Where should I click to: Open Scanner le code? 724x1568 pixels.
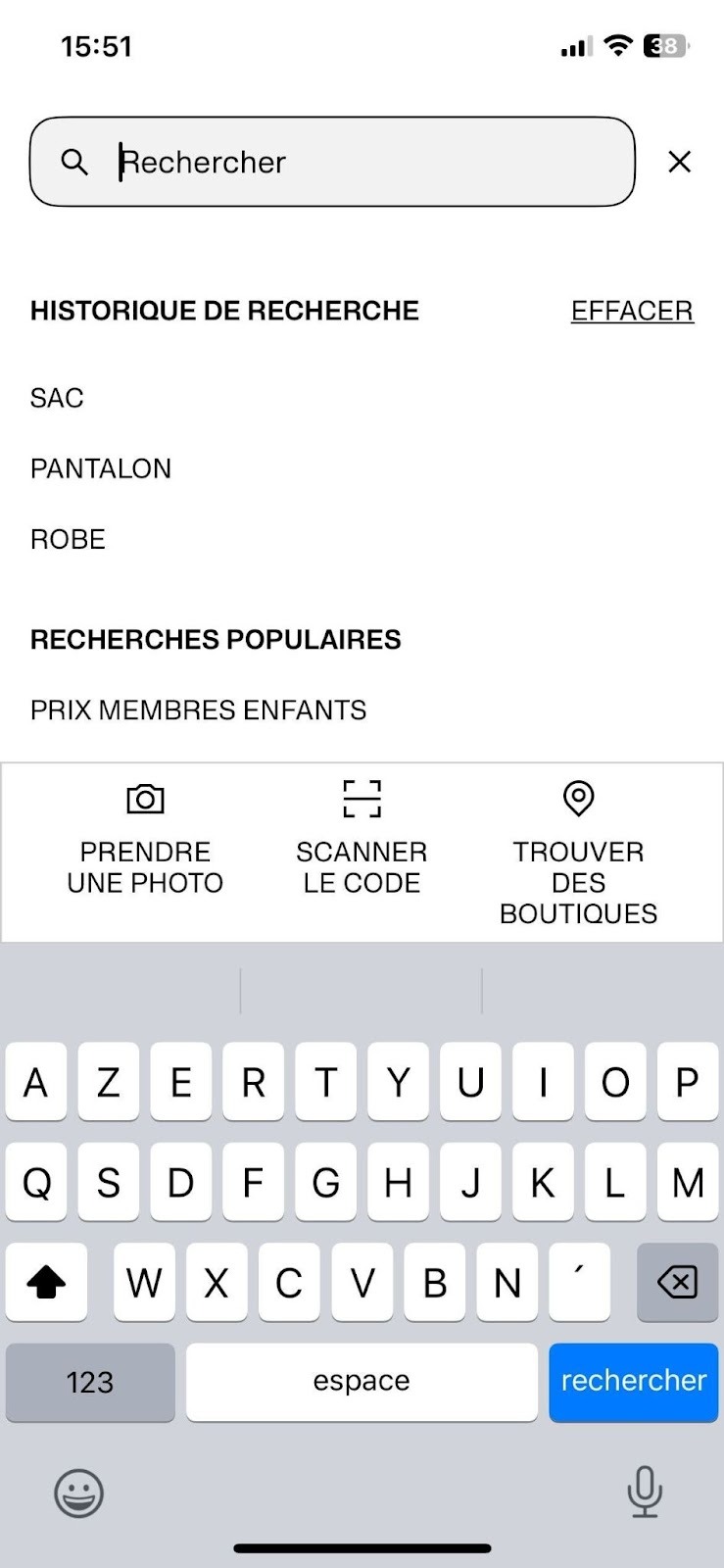tap(362, 838)
